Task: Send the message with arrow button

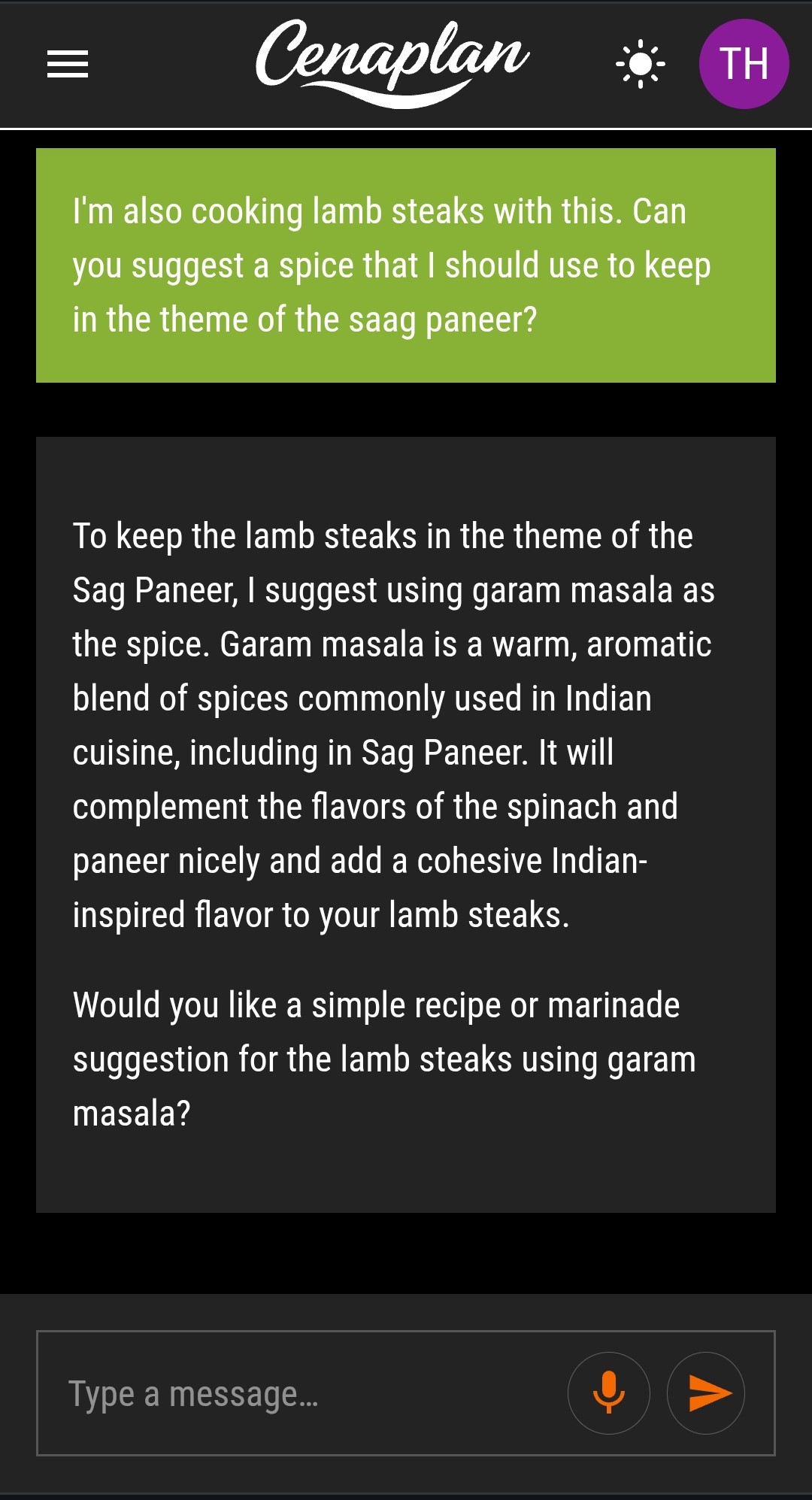Action: click(x=706, y=1393)
